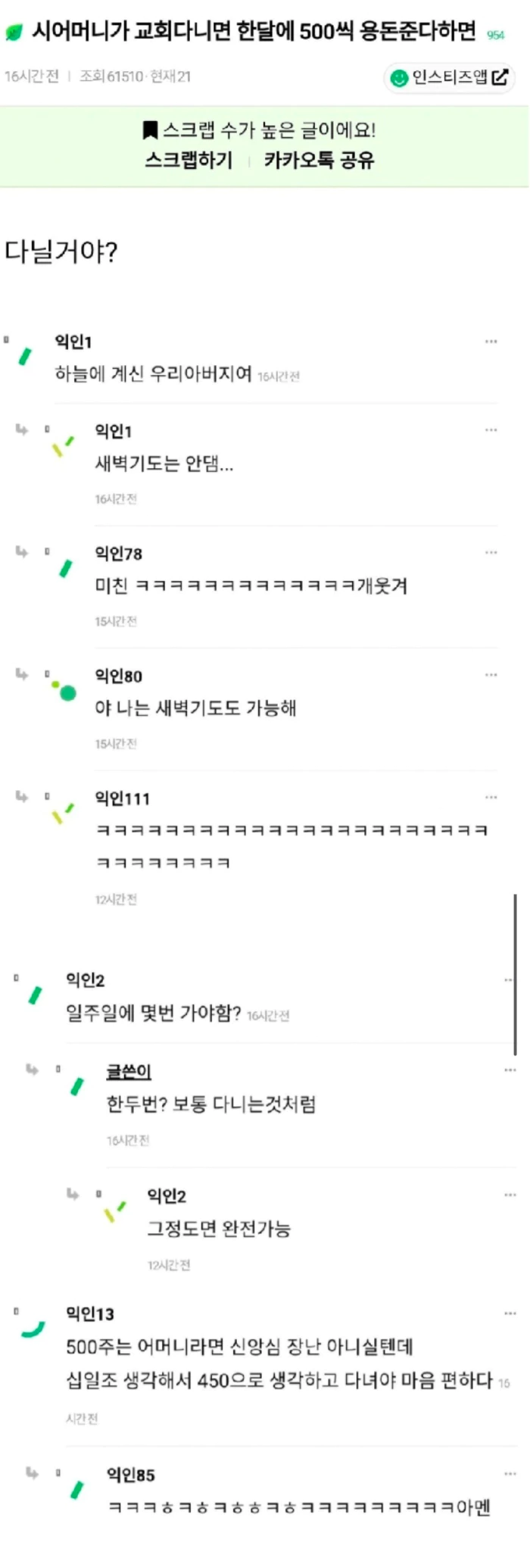Image resolution: width=530 pixels, height=1568 pixels.
Task: Open more options on the '새벽기도는 안댐' reply
Action: pos(491,430)
